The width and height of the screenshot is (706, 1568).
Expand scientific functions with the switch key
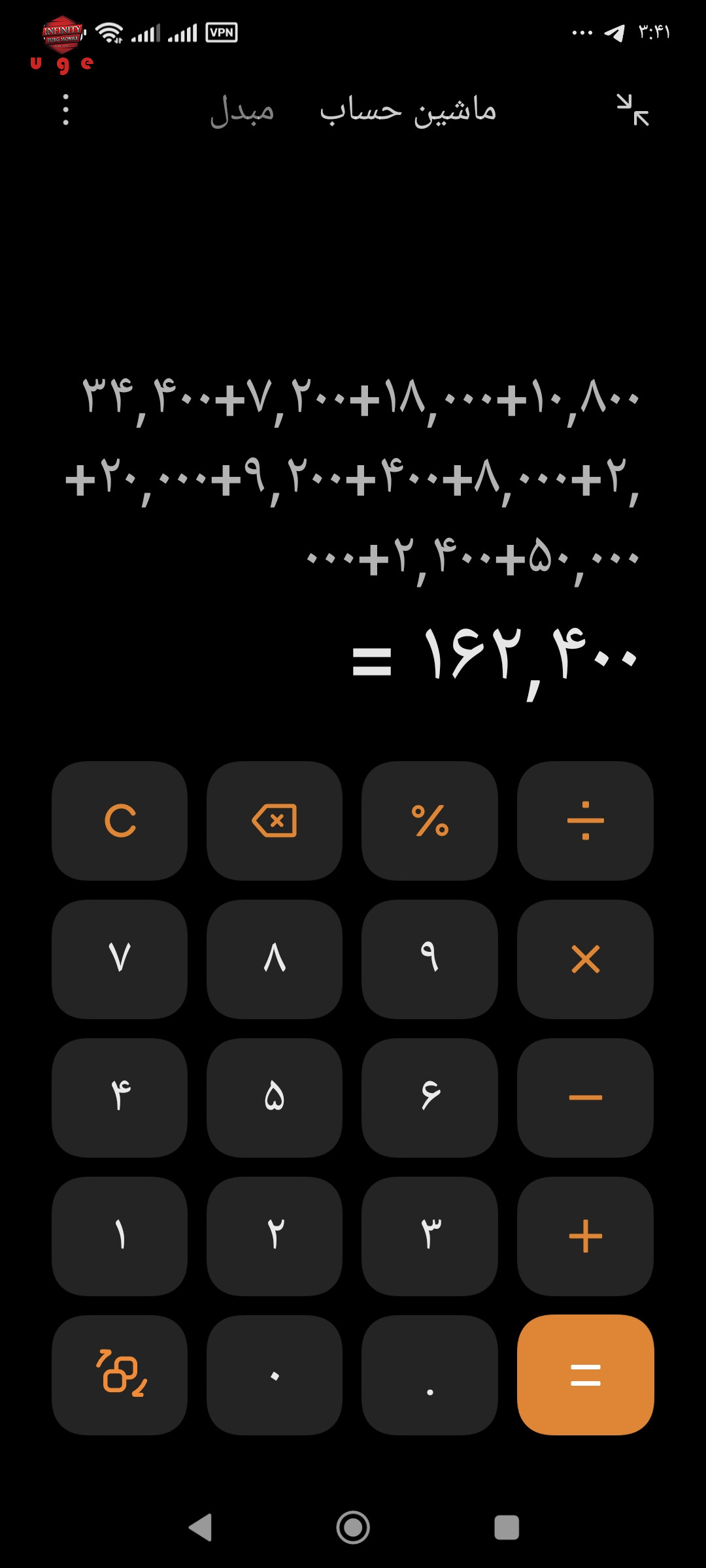[120, 1375]
